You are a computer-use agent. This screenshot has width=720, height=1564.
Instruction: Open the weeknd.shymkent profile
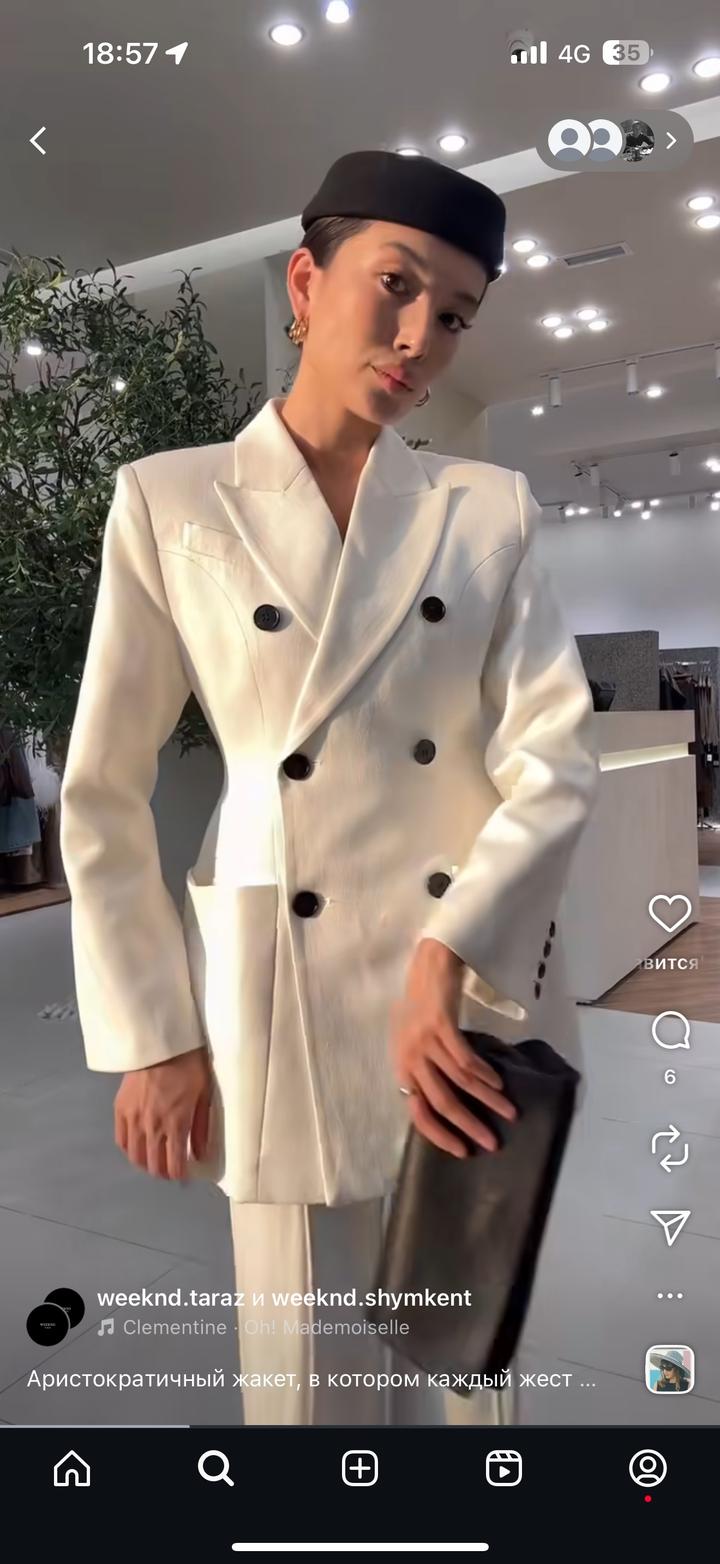click(371, 1298)
